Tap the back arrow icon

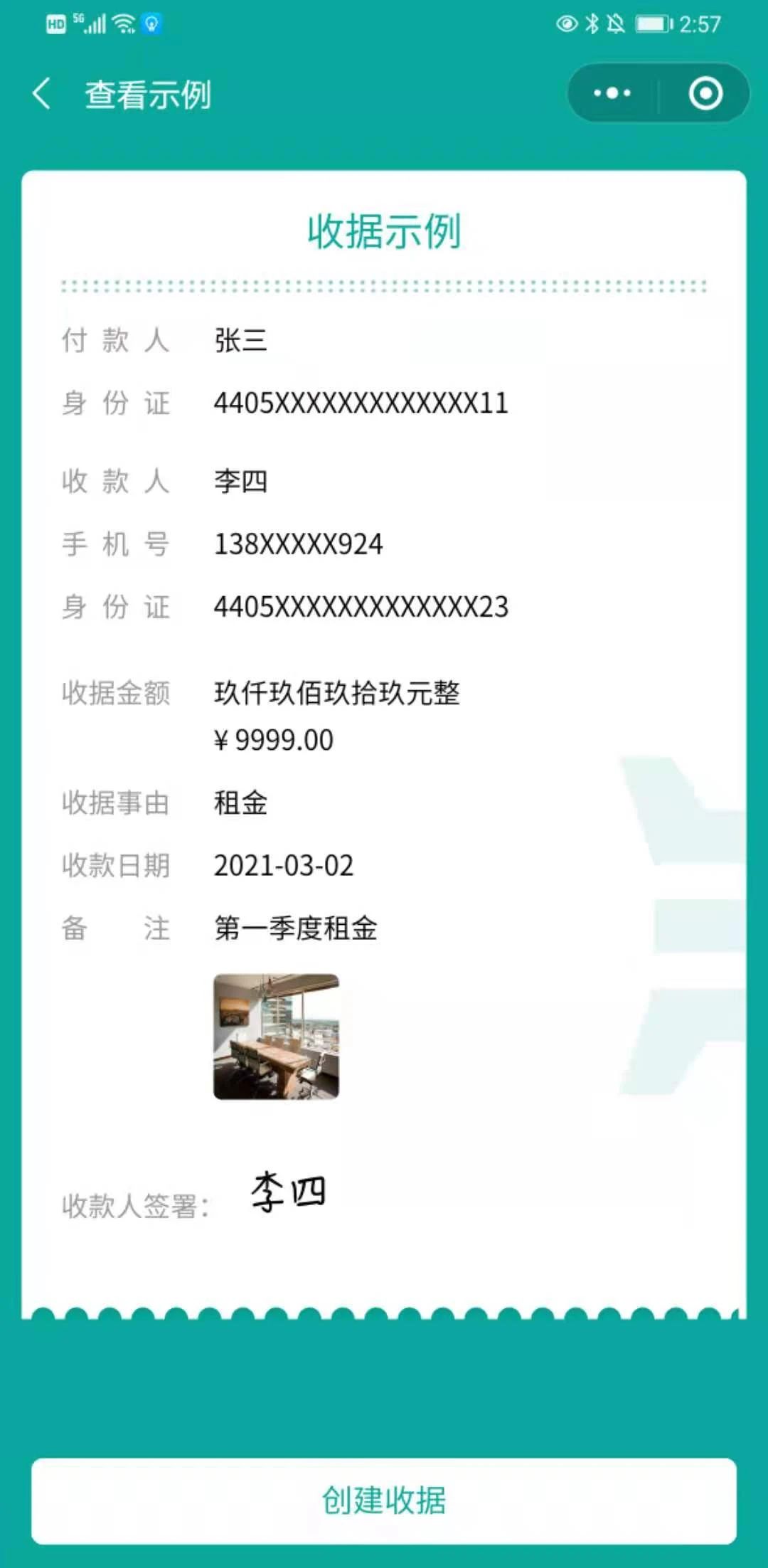[41, 94]
